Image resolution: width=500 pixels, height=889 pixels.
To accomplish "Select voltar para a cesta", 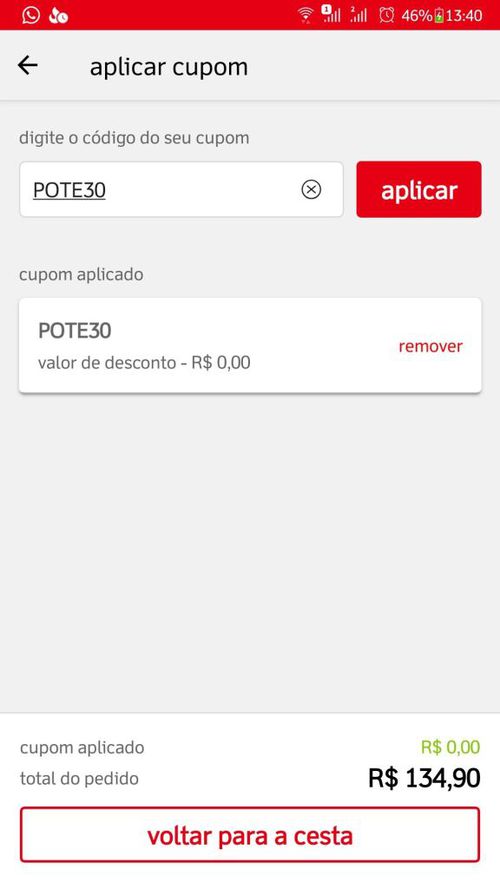I will [x=250, y=835].
